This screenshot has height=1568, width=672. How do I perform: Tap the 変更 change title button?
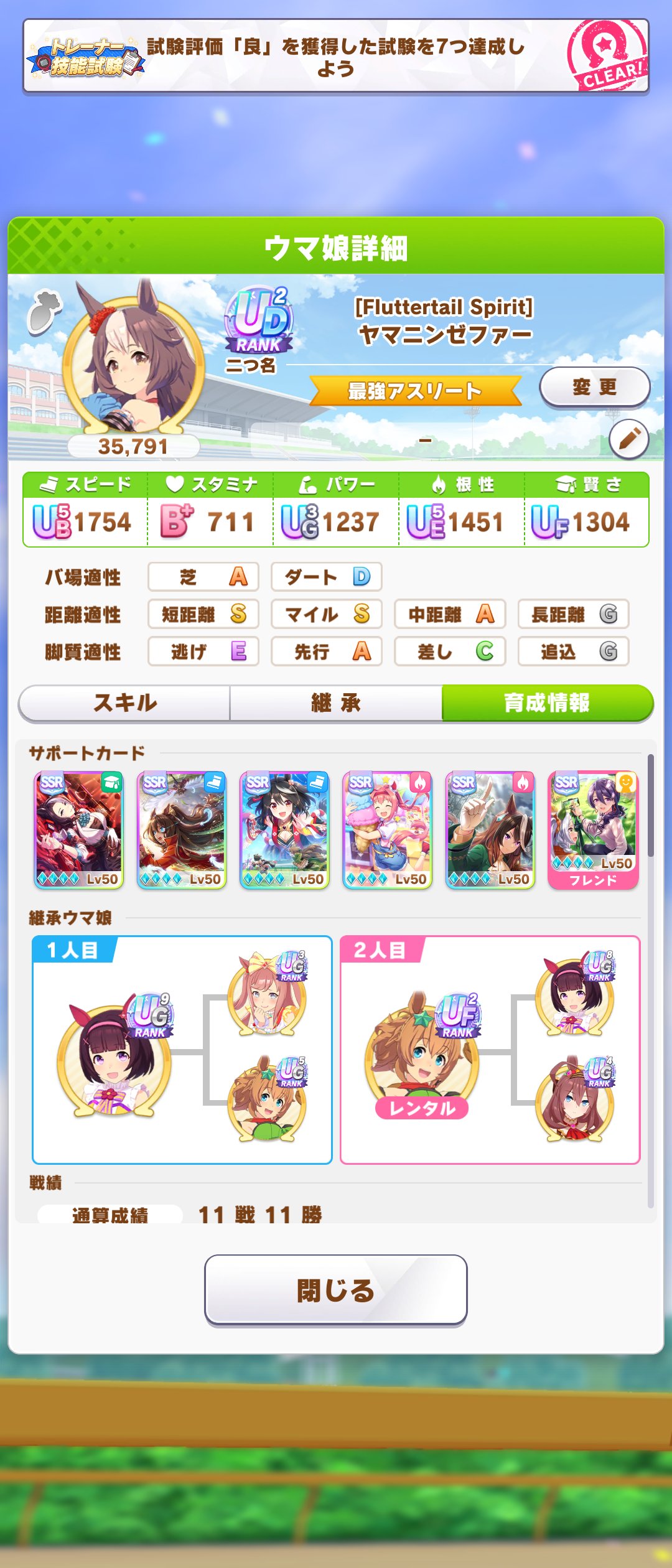click(x=594, y=387)
